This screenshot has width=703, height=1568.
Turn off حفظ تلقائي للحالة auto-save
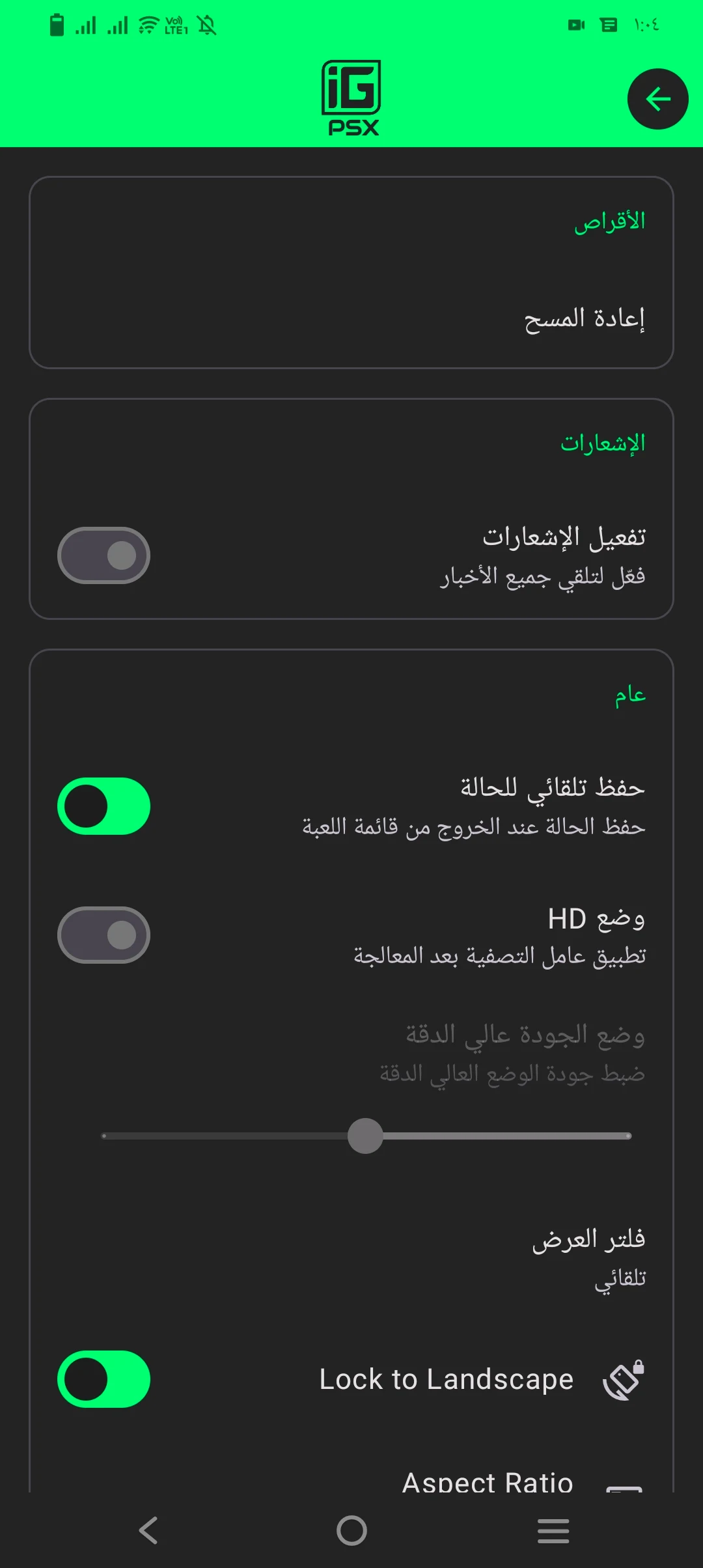click(x=104, y=806)
